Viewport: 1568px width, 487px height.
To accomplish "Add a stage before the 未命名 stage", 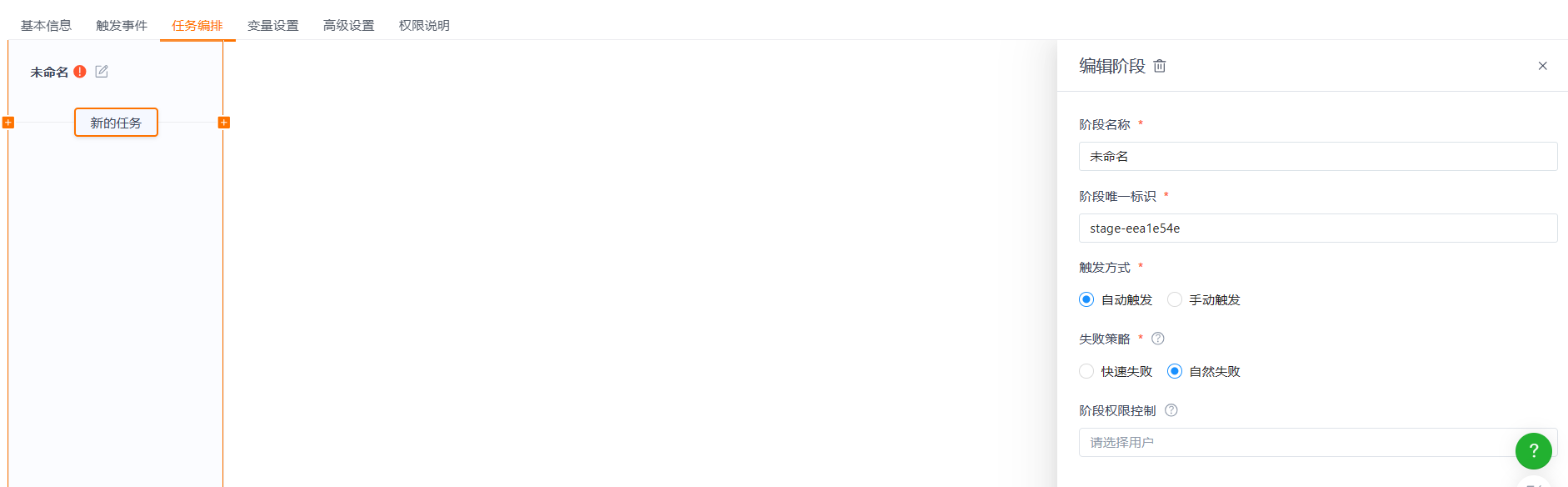I will coord(8,123).
